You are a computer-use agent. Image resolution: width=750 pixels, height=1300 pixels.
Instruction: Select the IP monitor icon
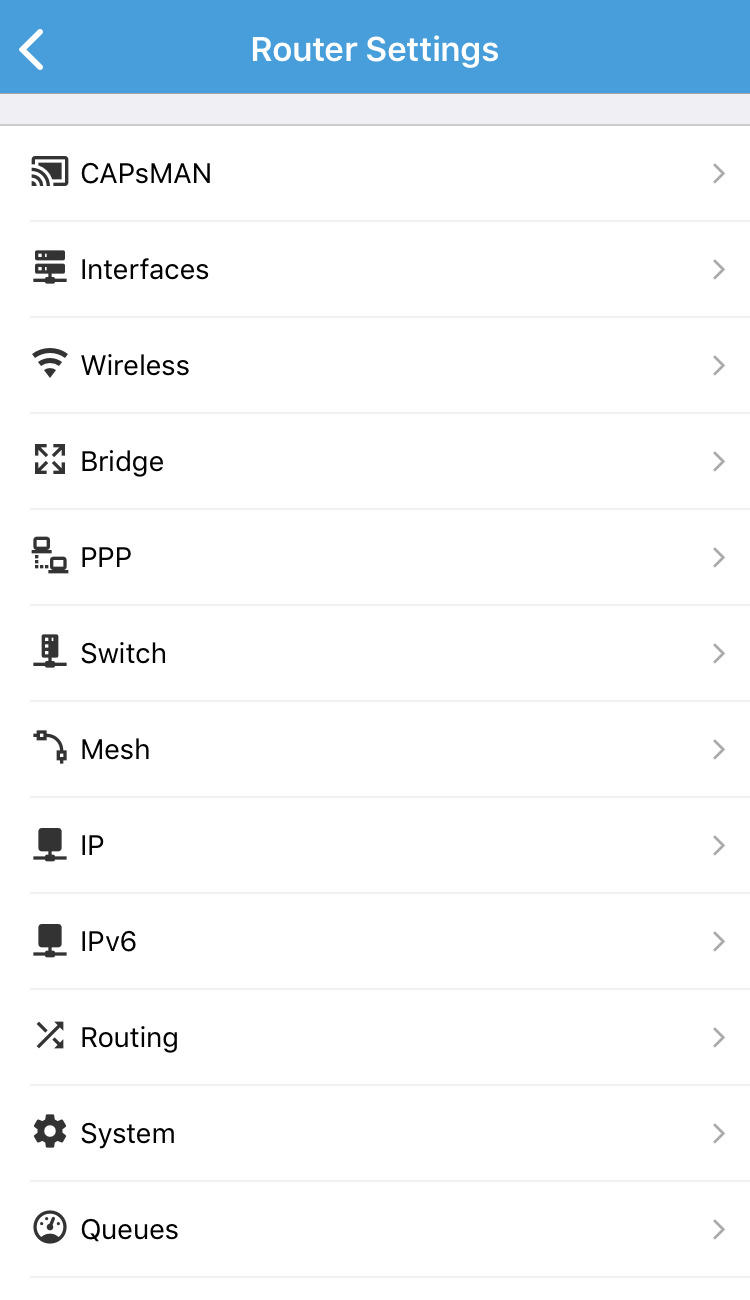(49, 845)
